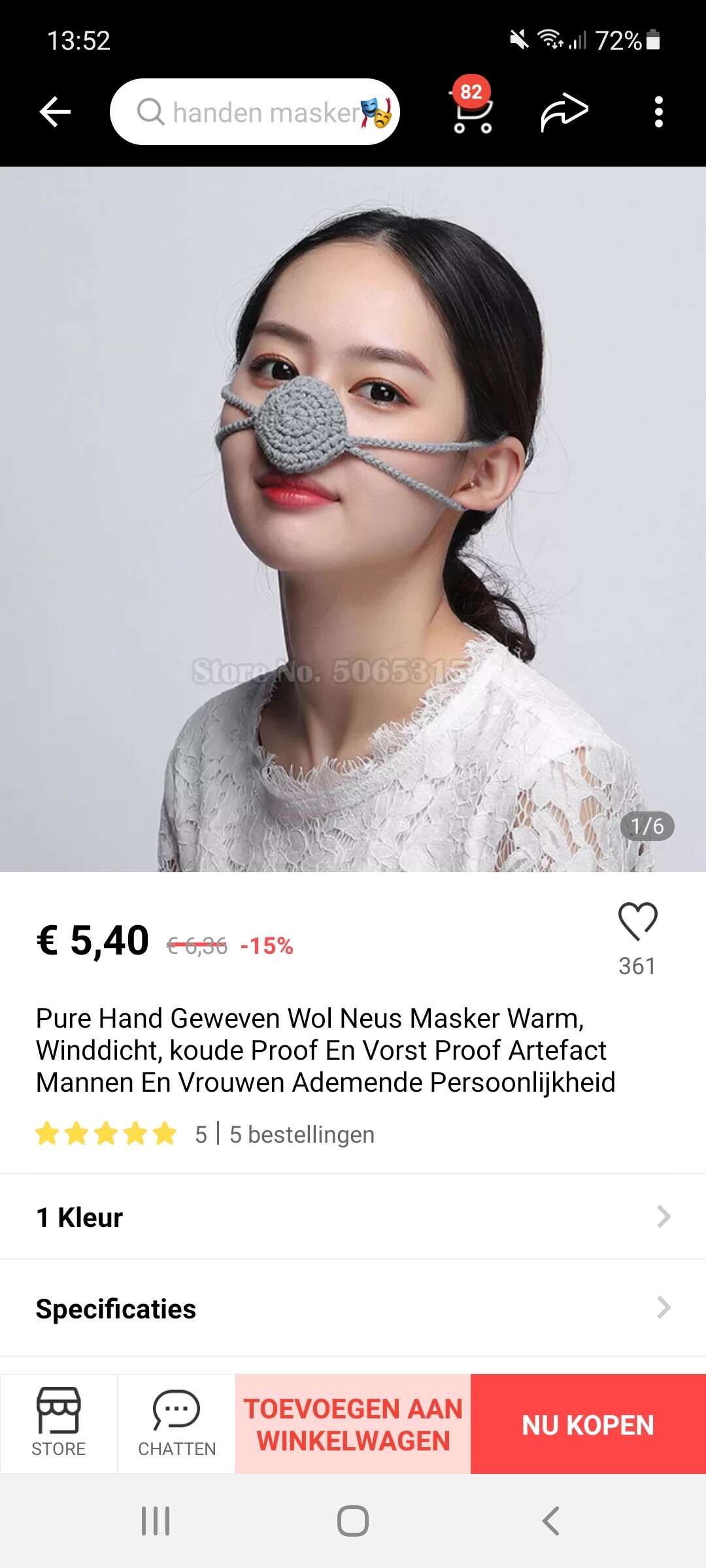Visit the seller's Store
This screenshot has width=706, height=1568.
coord(59,1423)
